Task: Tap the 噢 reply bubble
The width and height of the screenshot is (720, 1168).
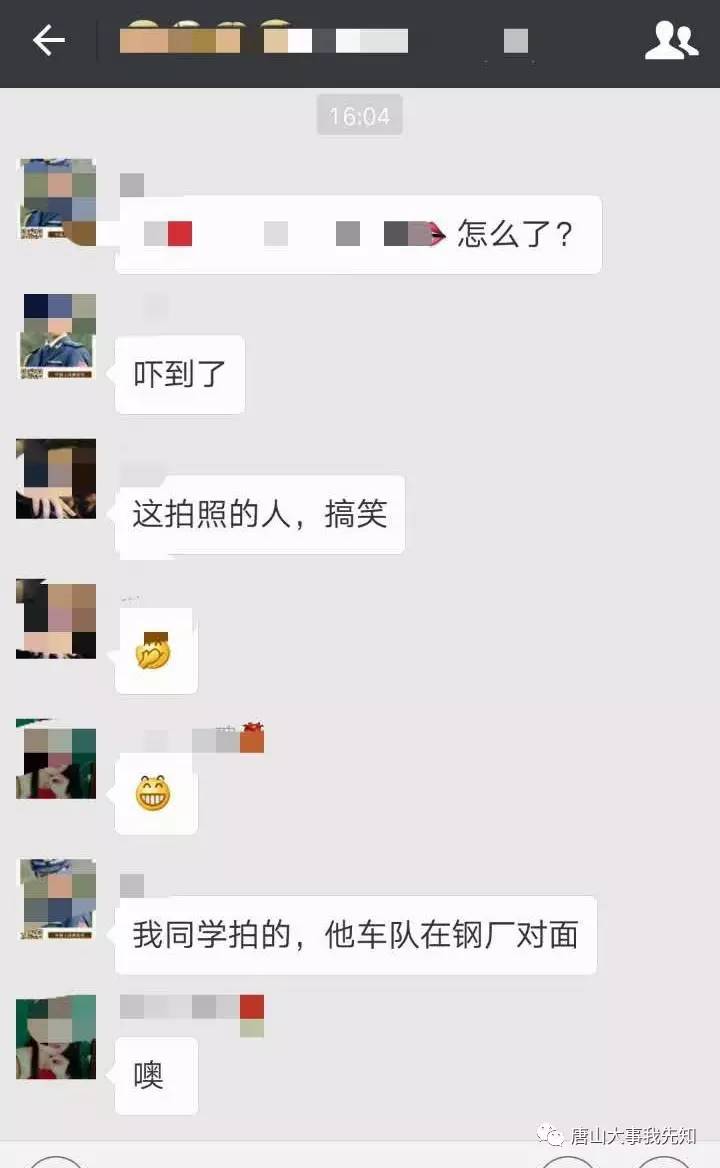Action: tap(155, 1075)
